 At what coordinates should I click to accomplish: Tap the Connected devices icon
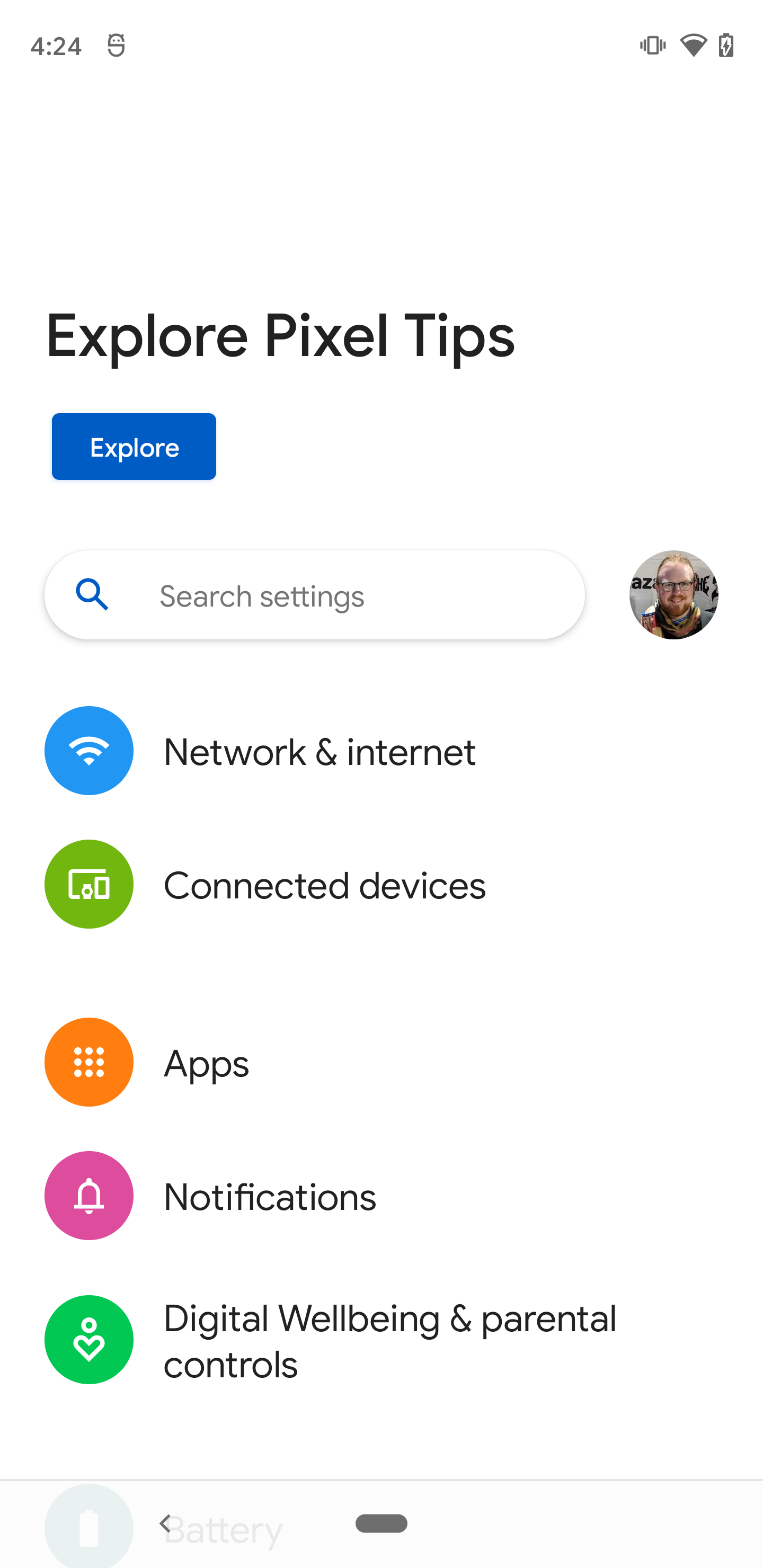89,884
